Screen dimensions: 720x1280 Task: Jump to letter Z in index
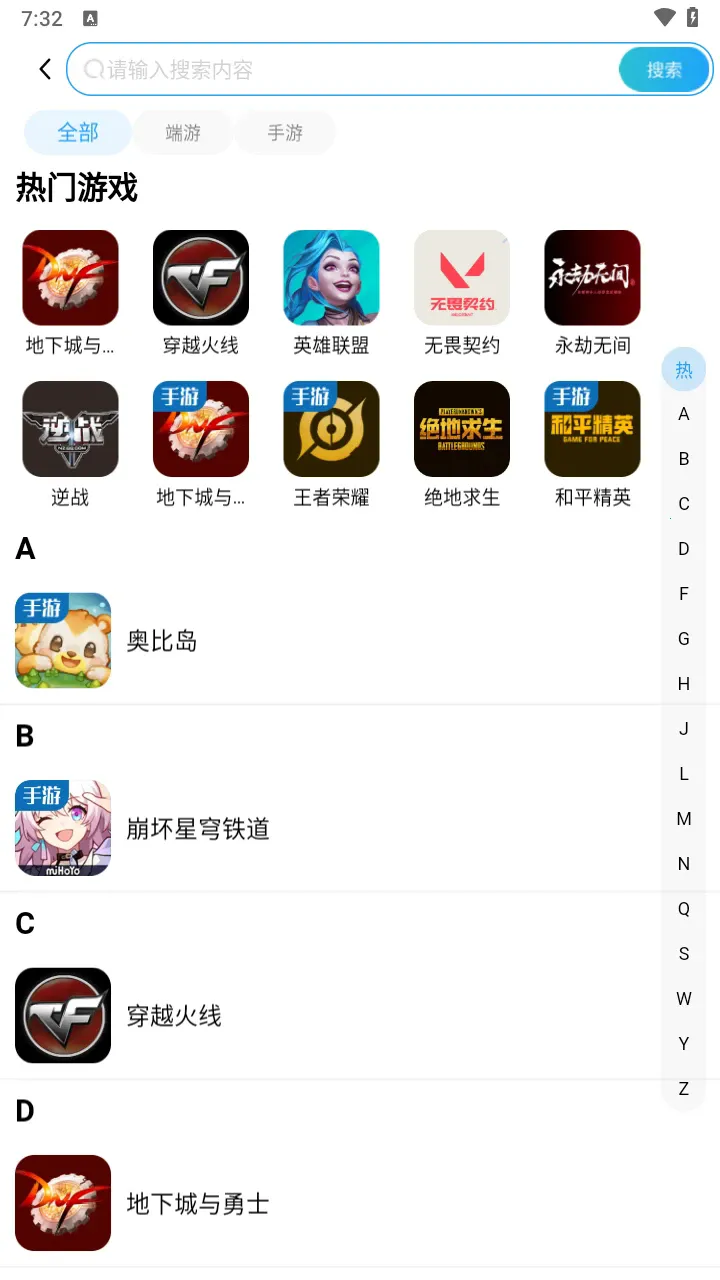coord(684,1089)
